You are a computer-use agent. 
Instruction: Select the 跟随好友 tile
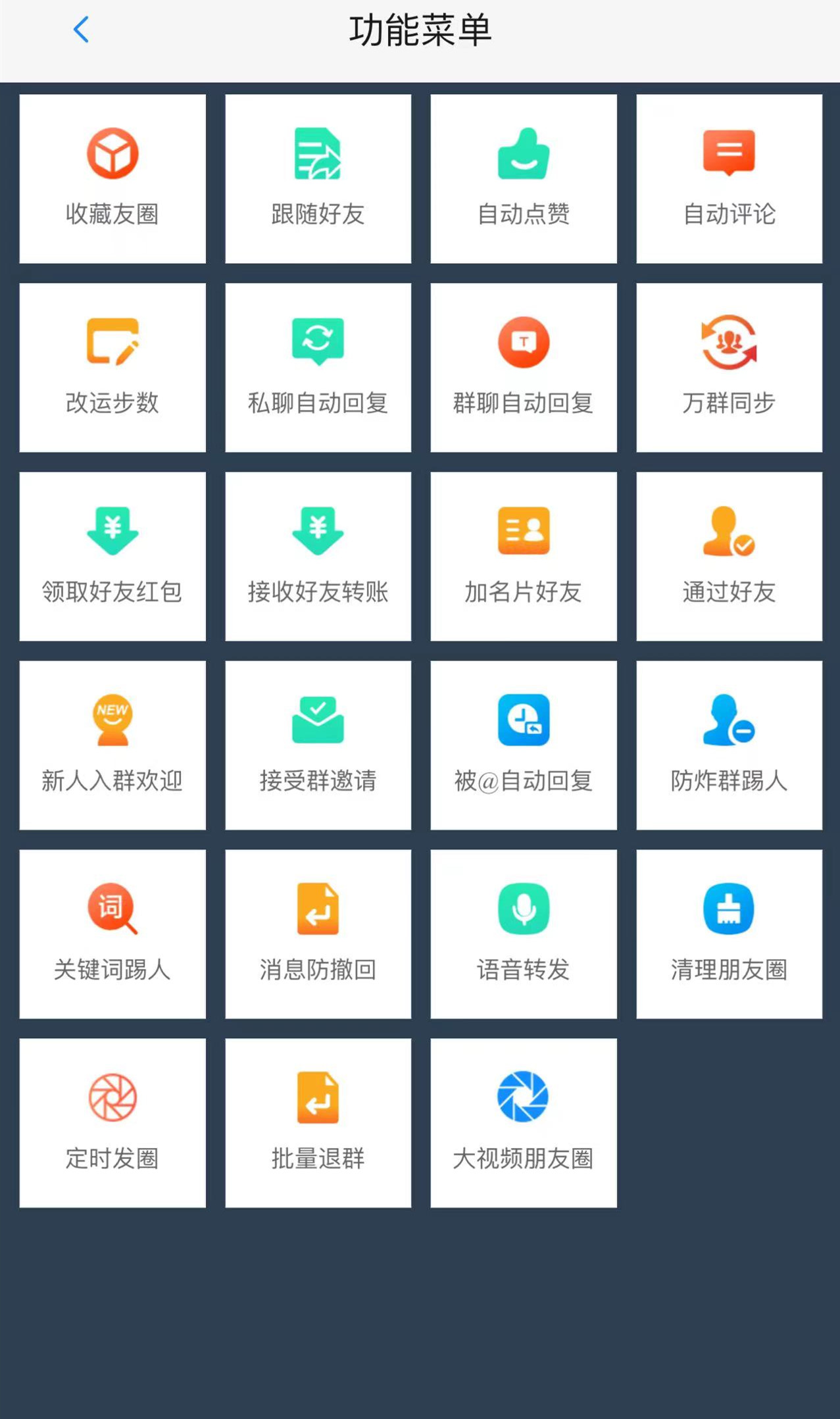(318, 179)
